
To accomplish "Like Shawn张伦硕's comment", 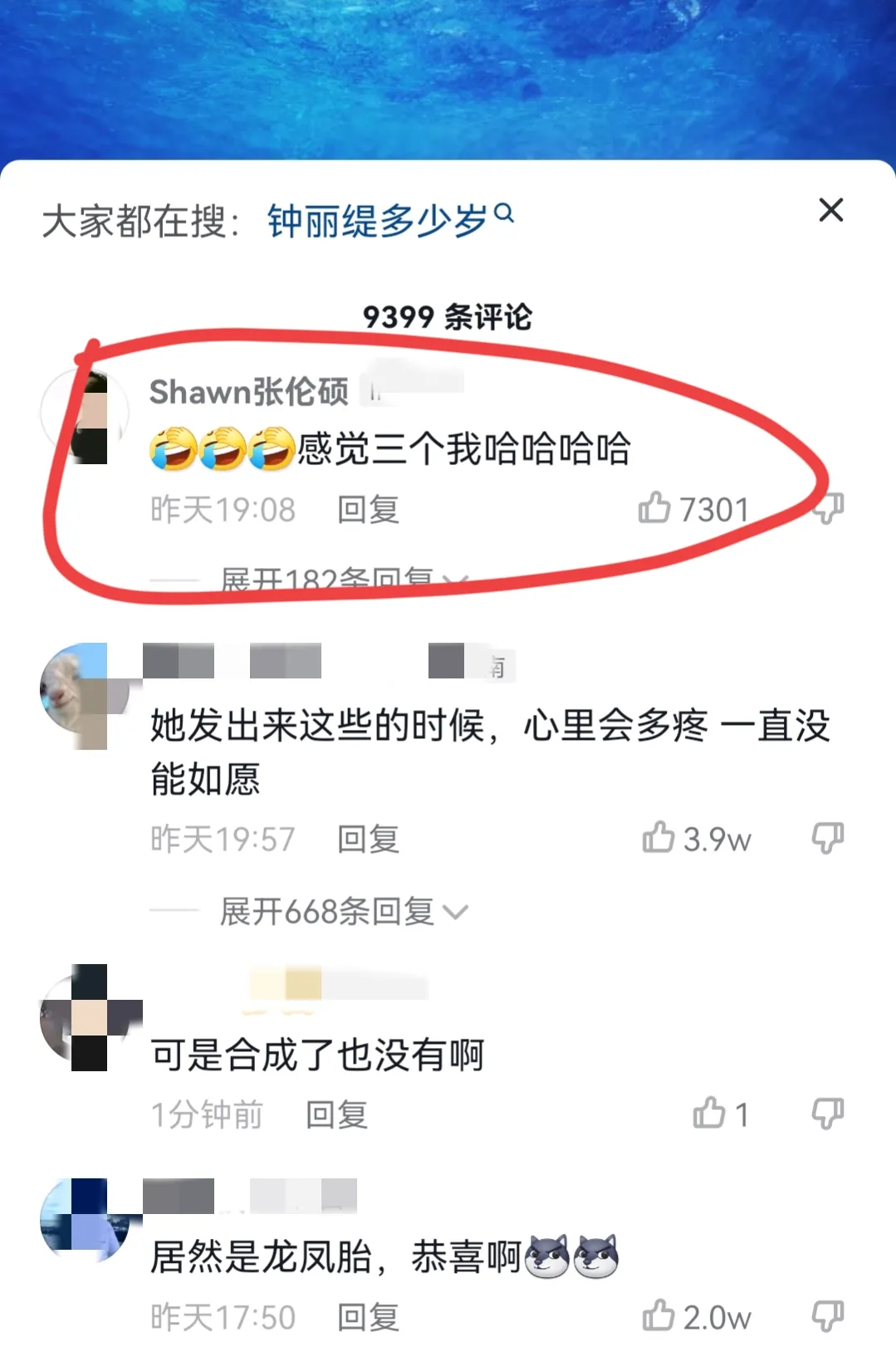I will point(654,508).
